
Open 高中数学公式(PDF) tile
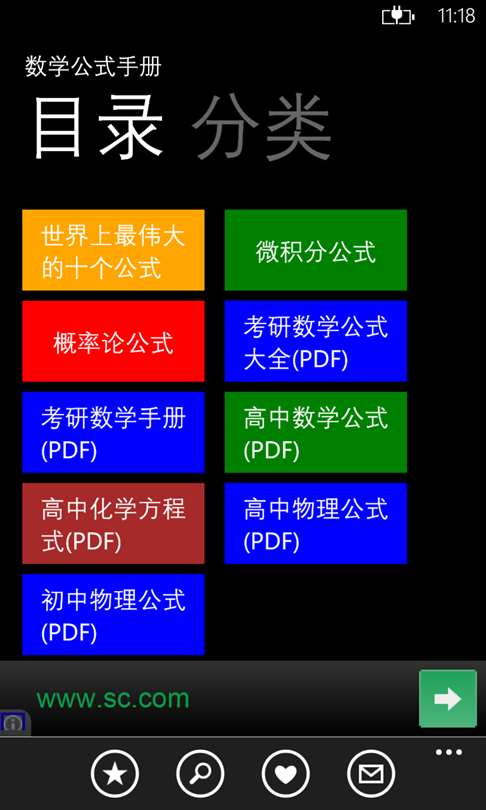point(316,432)
